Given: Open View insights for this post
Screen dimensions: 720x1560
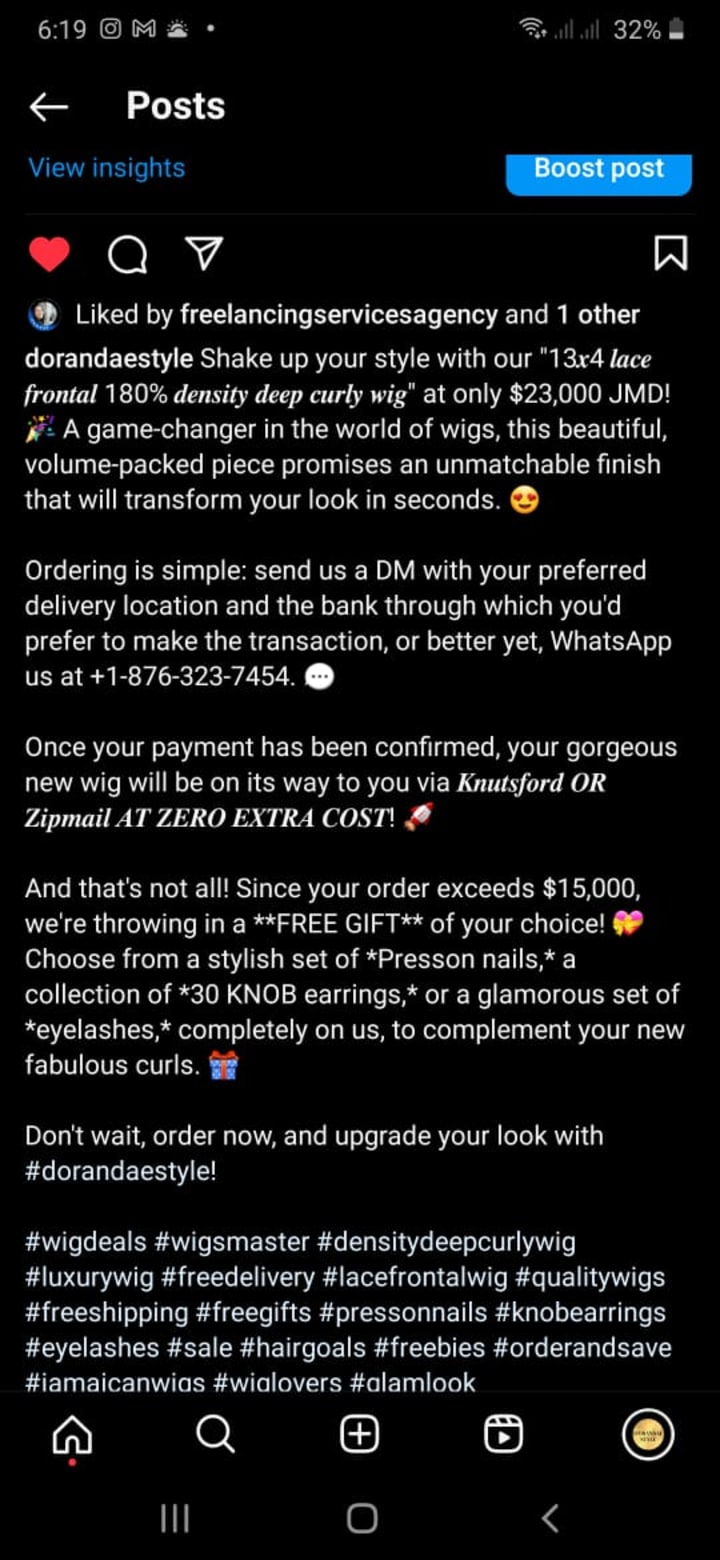Looking at the screenshot, I should click(107, 168).
